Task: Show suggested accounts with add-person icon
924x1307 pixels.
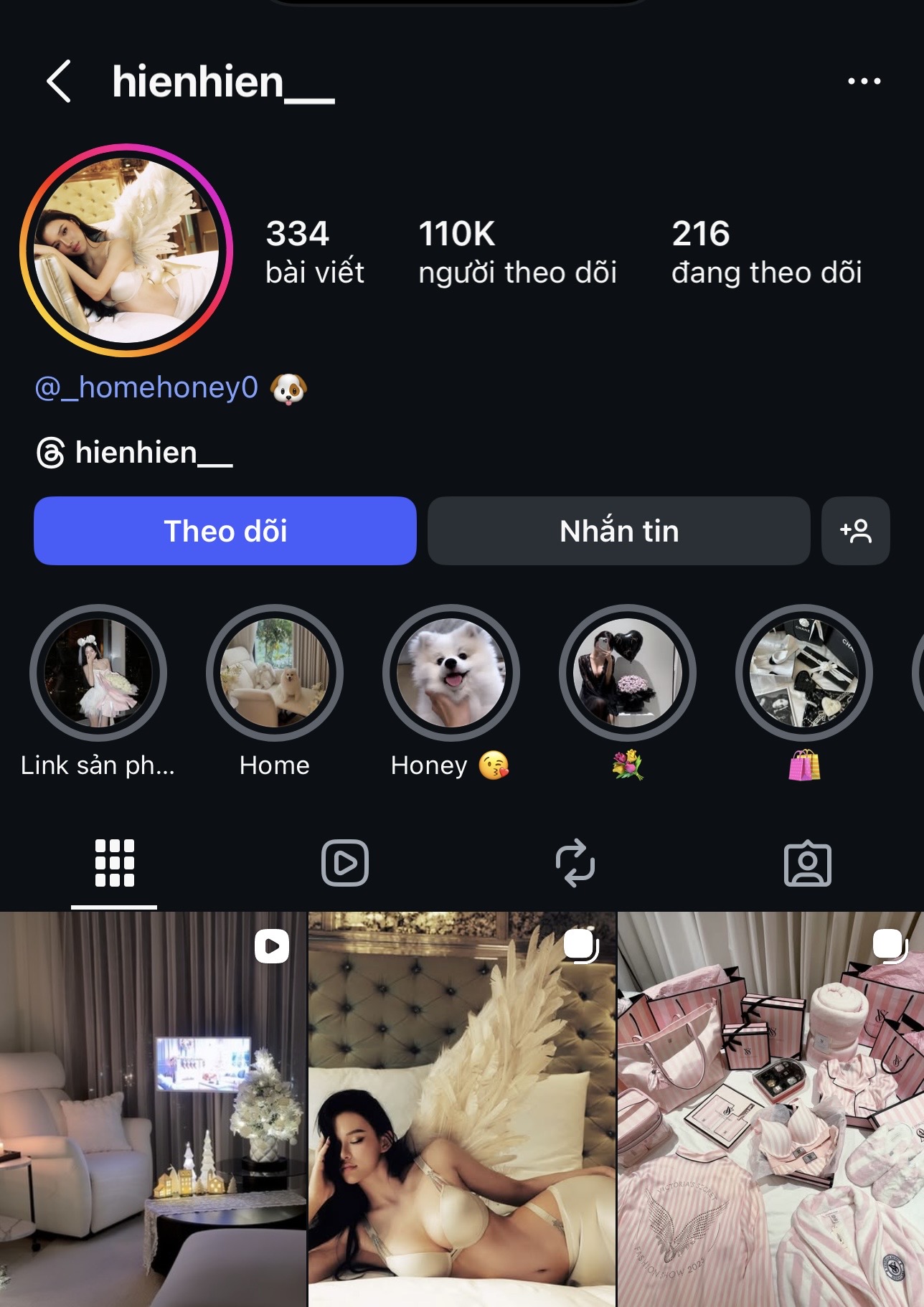Action: 855,531
